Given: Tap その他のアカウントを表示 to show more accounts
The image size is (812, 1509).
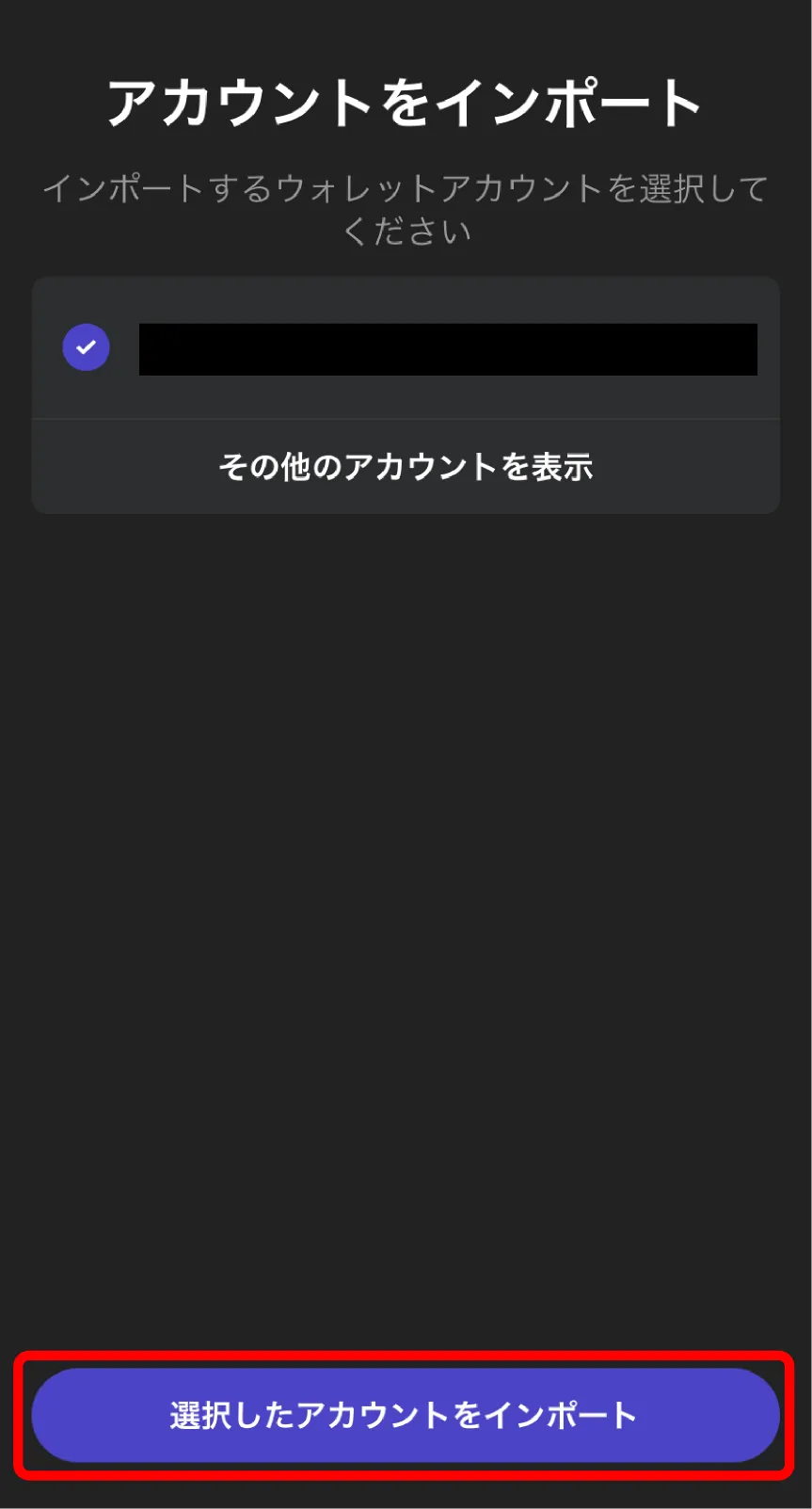Looking at the screenshot, I should coord(406,467).
